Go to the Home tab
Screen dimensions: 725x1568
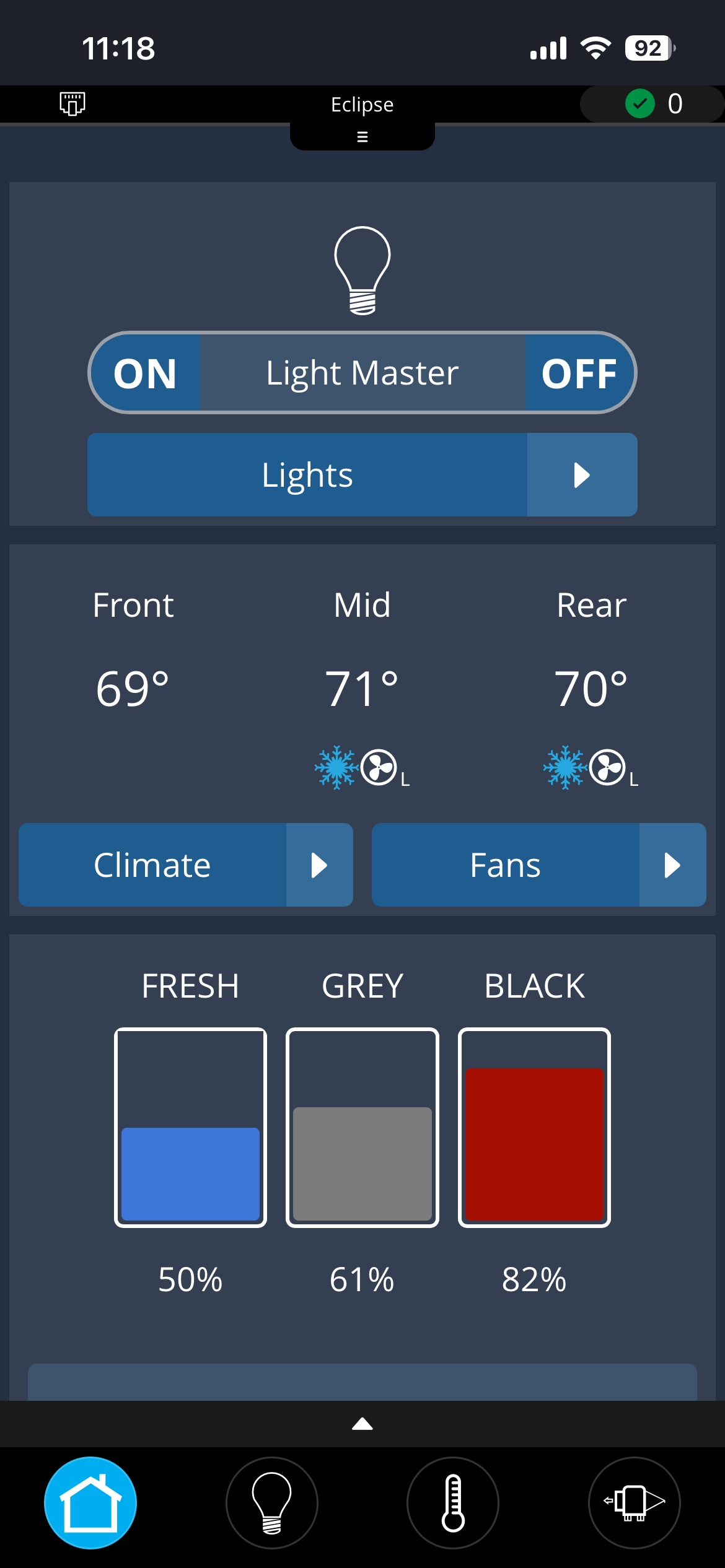(90, 1502)
